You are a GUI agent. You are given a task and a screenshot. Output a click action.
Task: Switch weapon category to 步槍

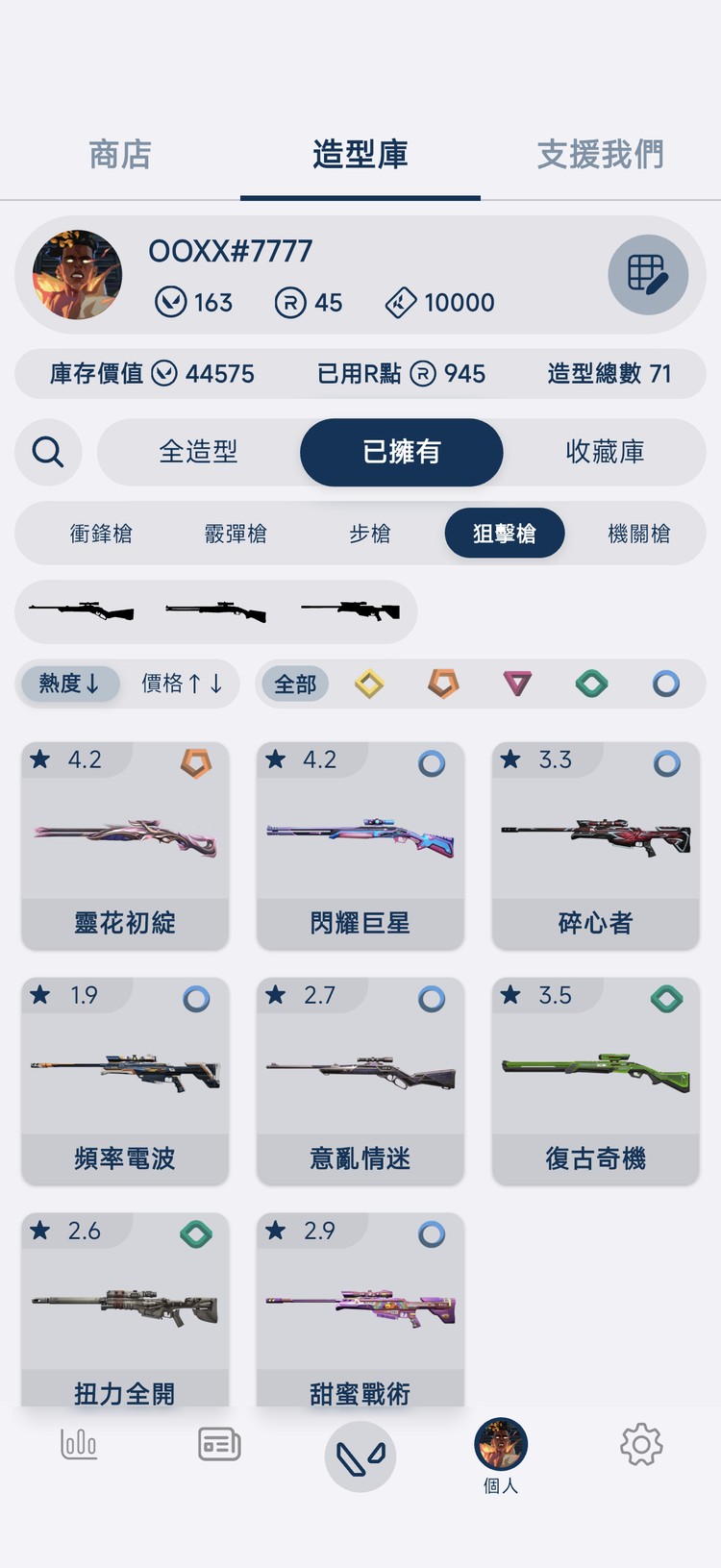click(x=370, y=534)
